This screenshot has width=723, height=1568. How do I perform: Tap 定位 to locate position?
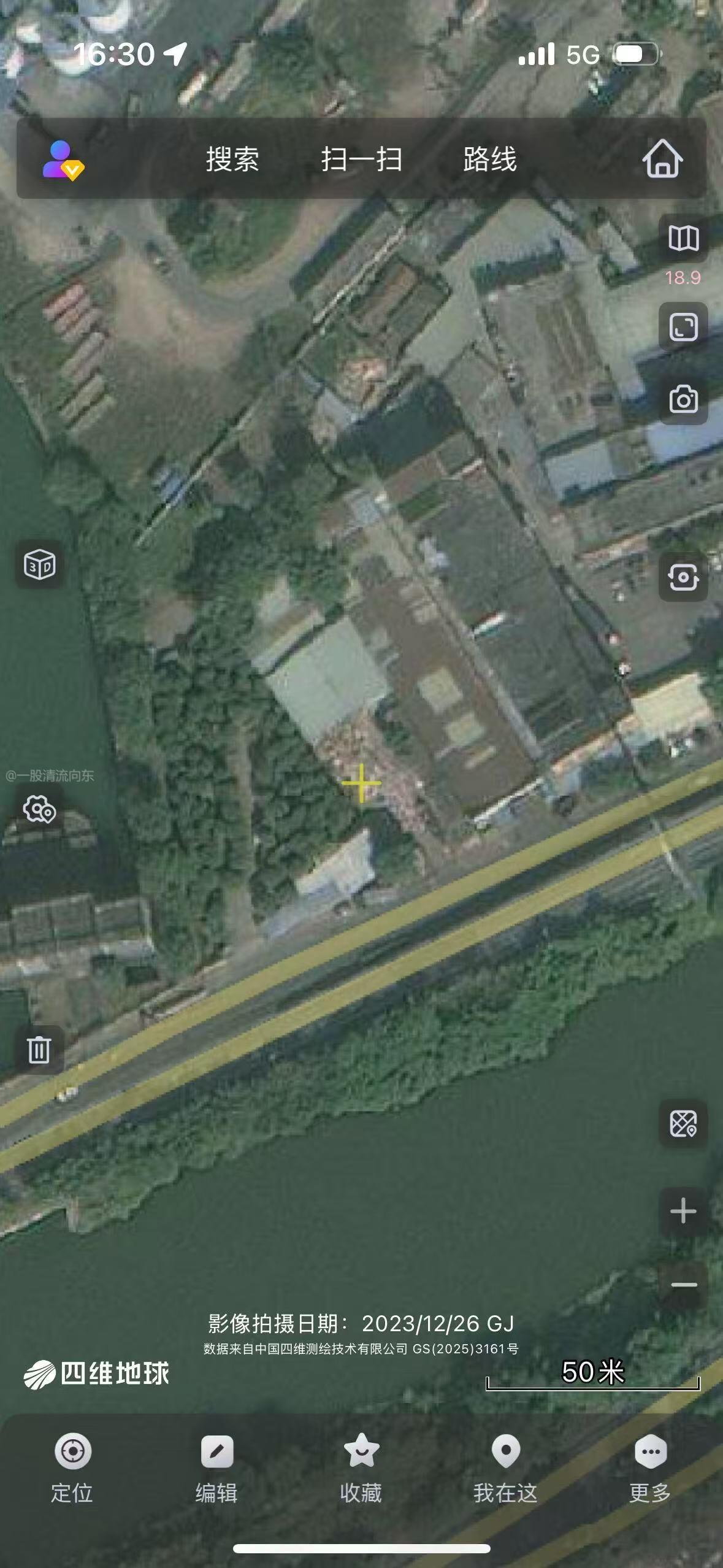pyautogui.click(x=72, y=1467)
